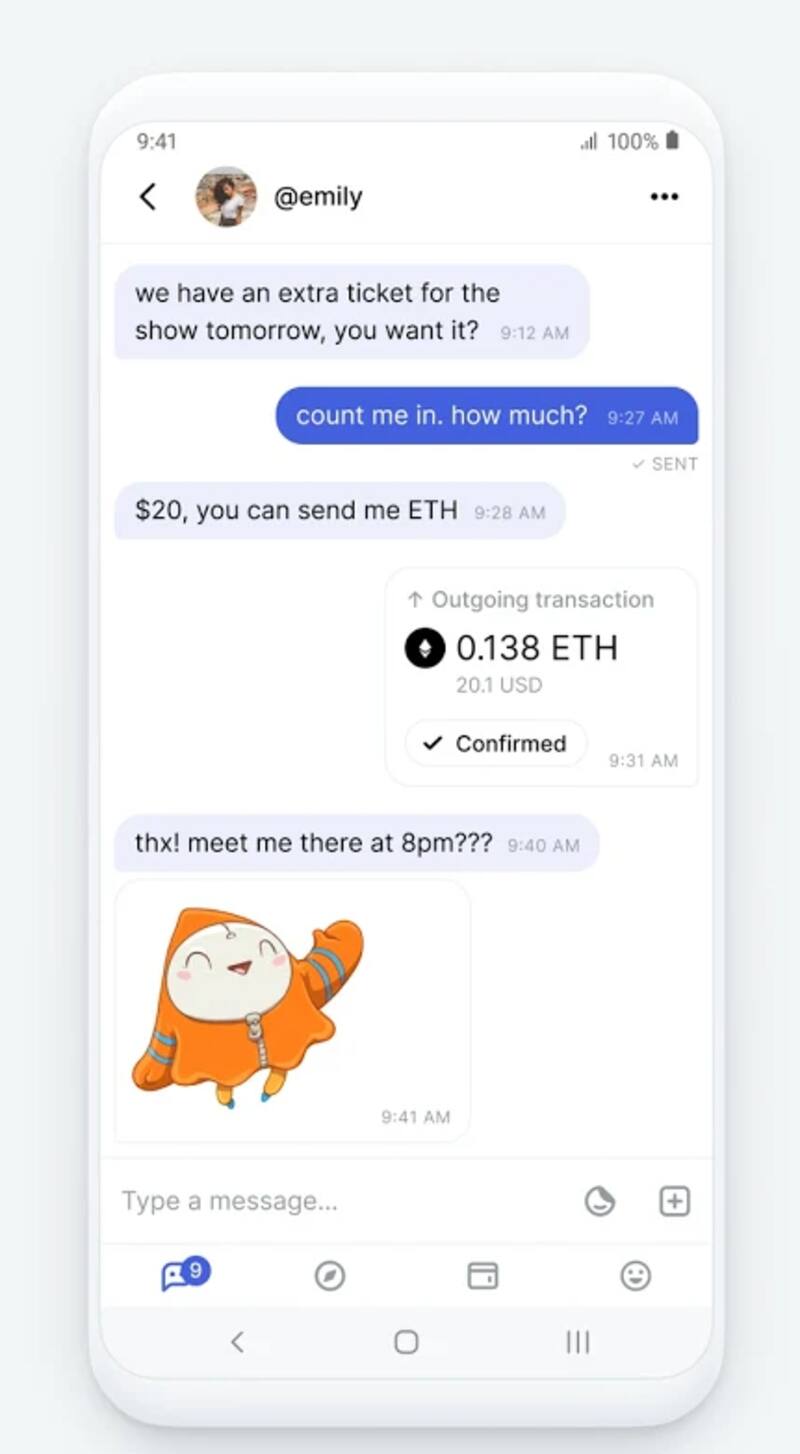Switch to the smiley profile tab

click(x=636, y=1276)
